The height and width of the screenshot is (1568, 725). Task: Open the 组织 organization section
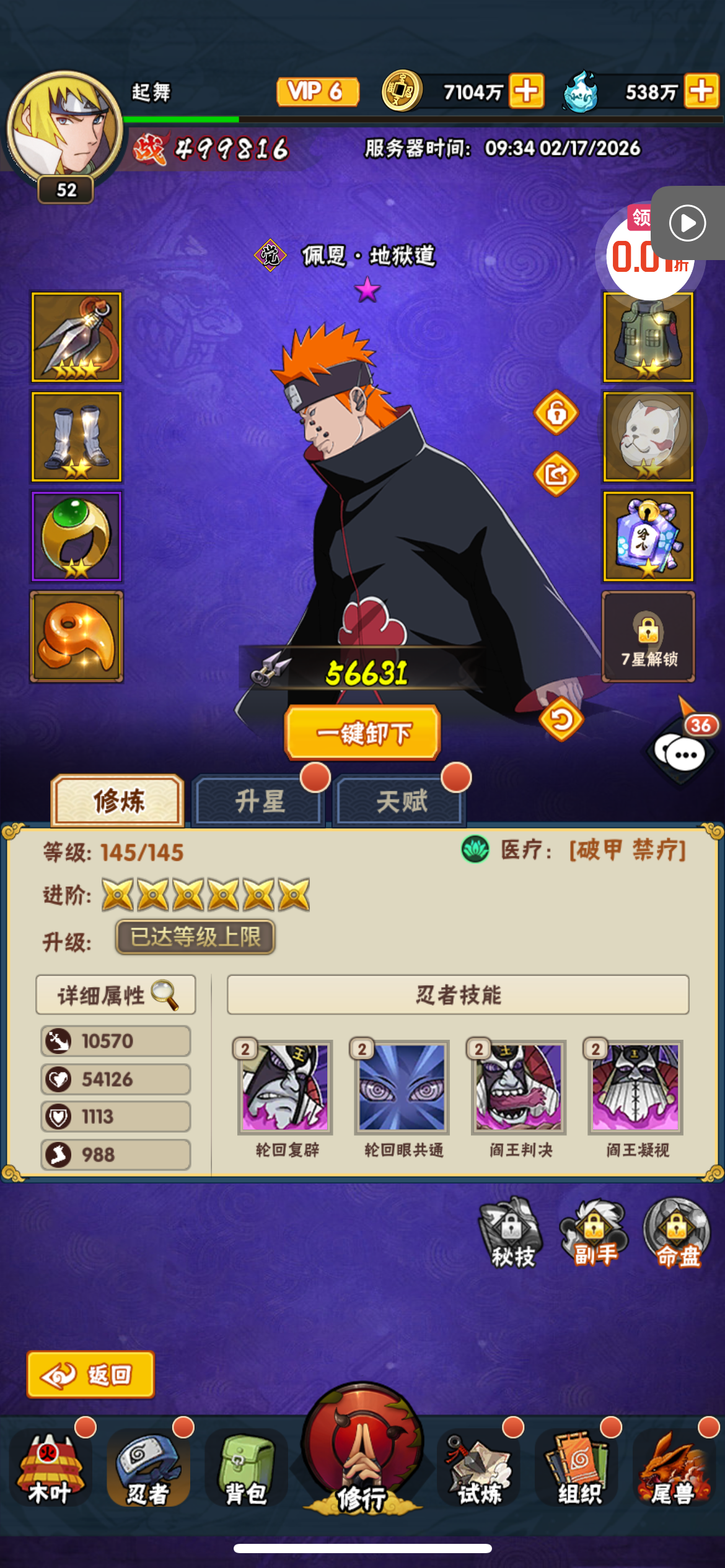point(578,1468)
